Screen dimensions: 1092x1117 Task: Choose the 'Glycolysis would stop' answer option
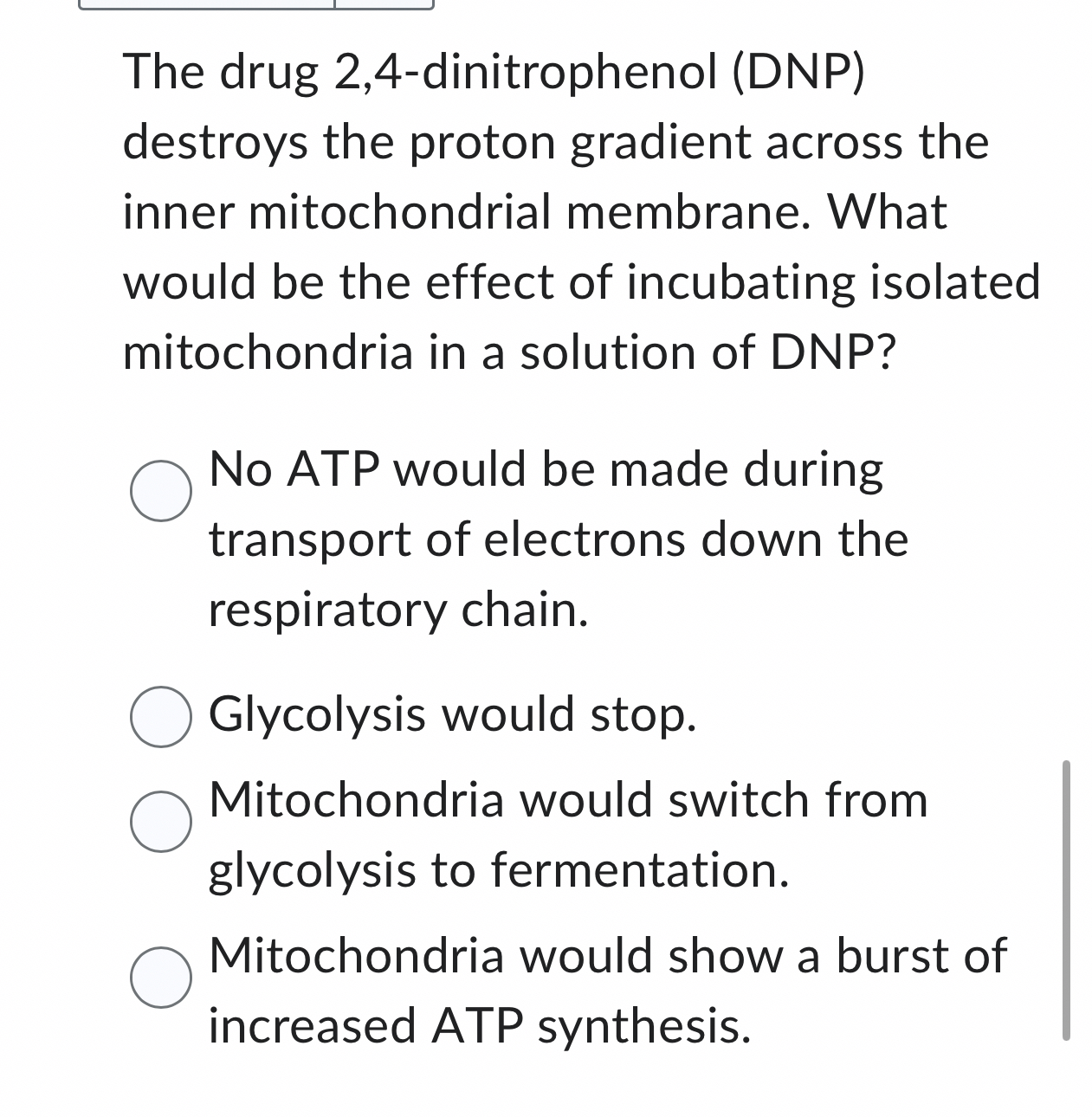pyautogui.click(x=161, y=715)
